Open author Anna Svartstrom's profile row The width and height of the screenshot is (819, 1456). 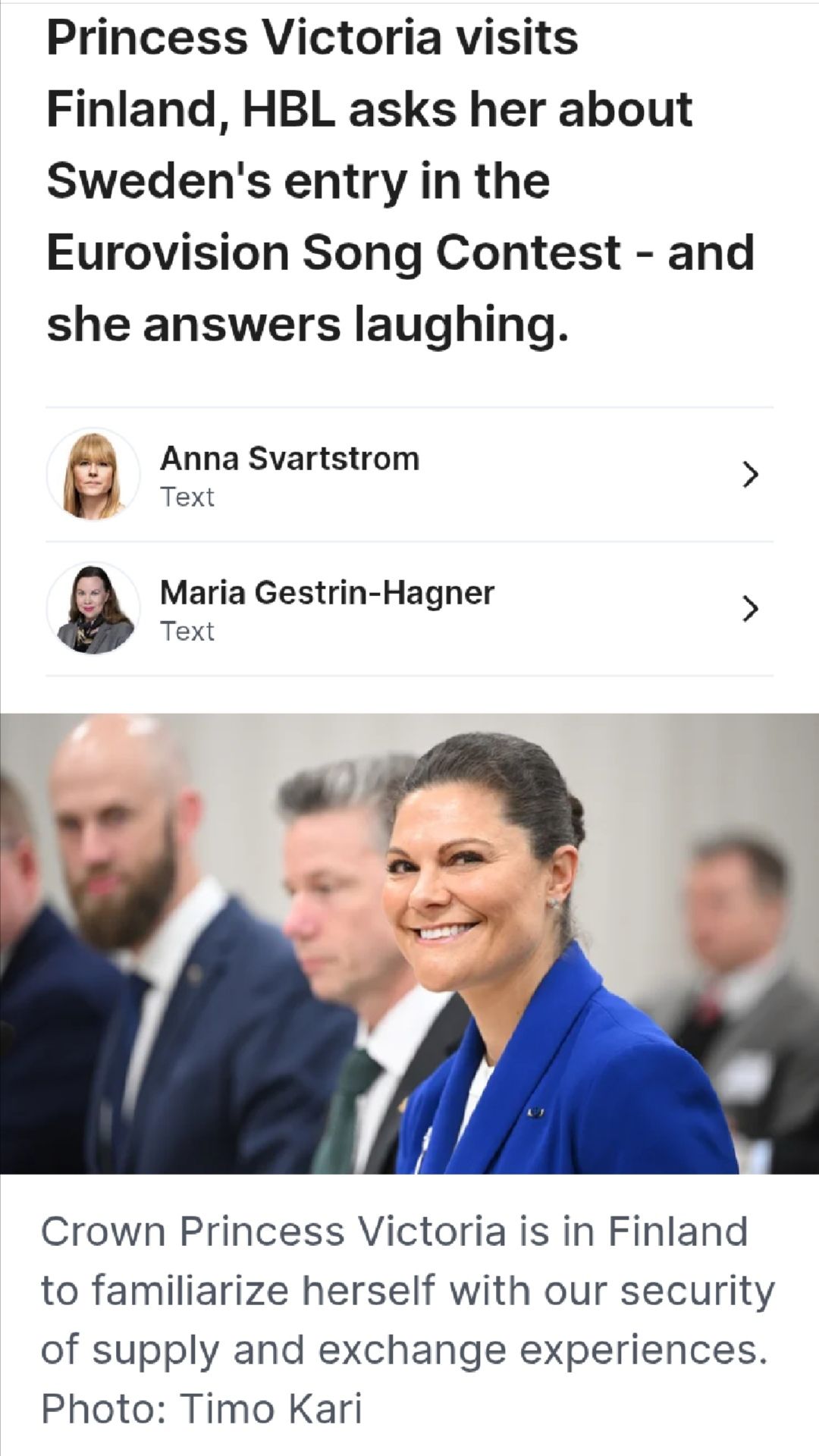[409, 475]
